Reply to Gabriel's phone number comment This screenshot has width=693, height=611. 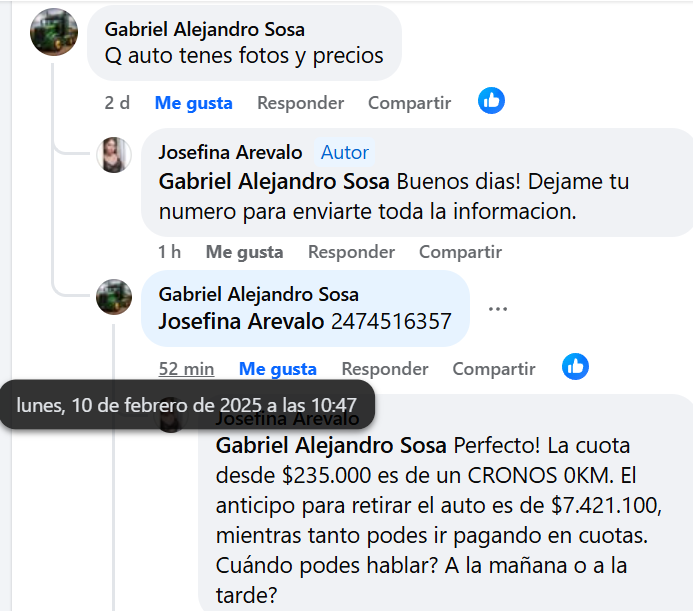coord(385,369)
